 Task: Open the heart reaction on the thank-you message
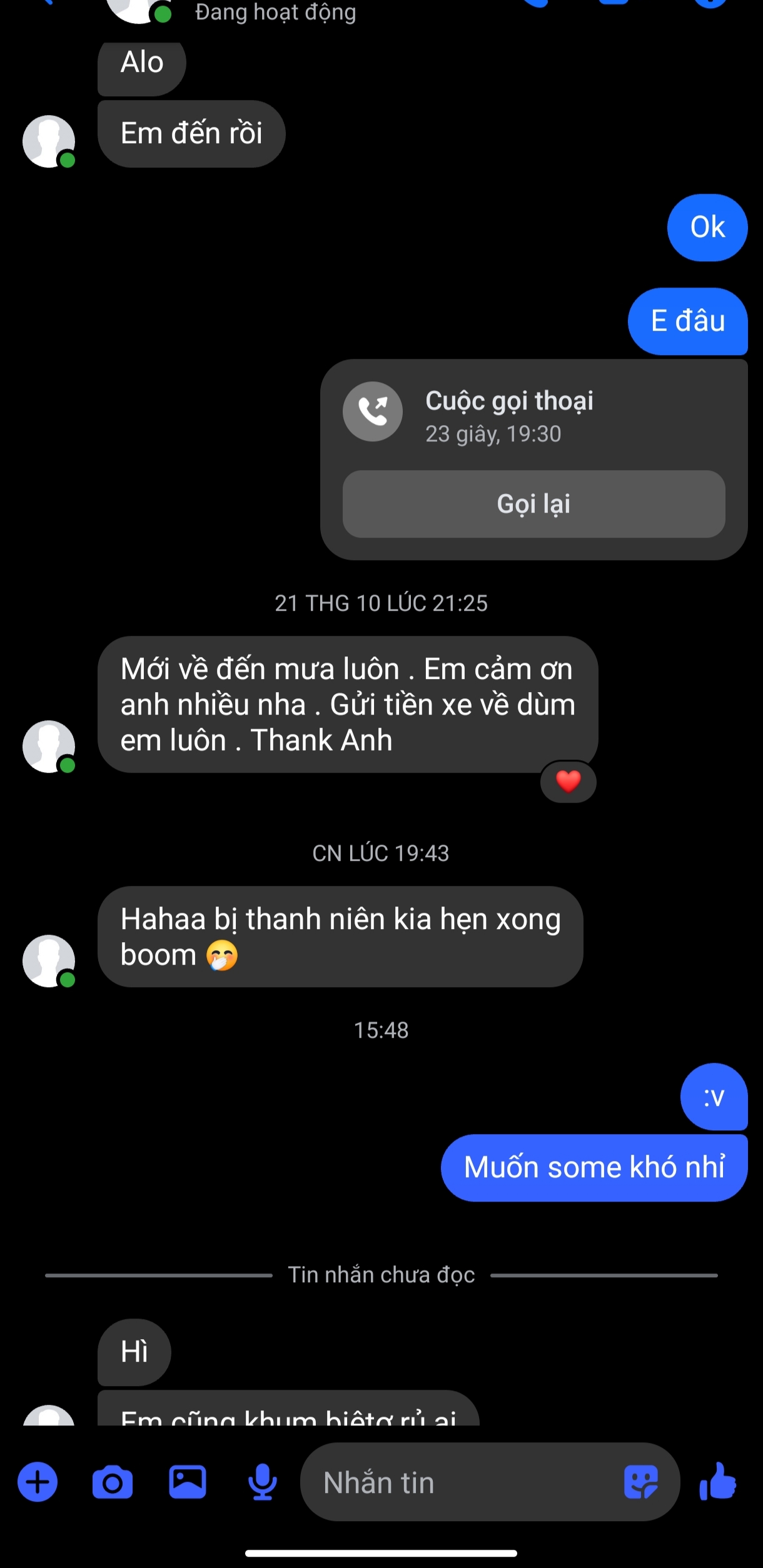pyautogui.click(x=568, y=781)
